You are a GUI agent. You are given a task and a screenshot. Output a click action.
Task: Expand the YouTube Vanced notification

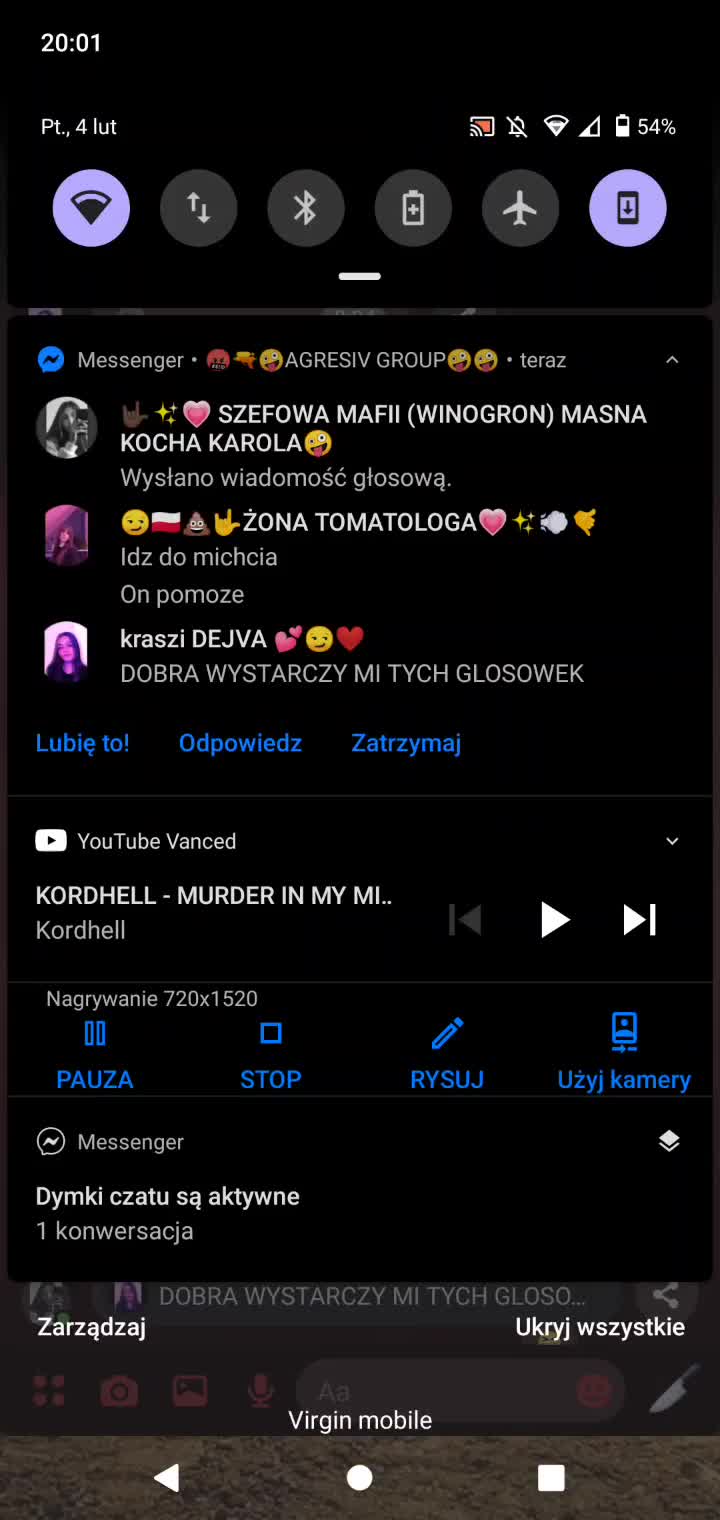point(672,841)
